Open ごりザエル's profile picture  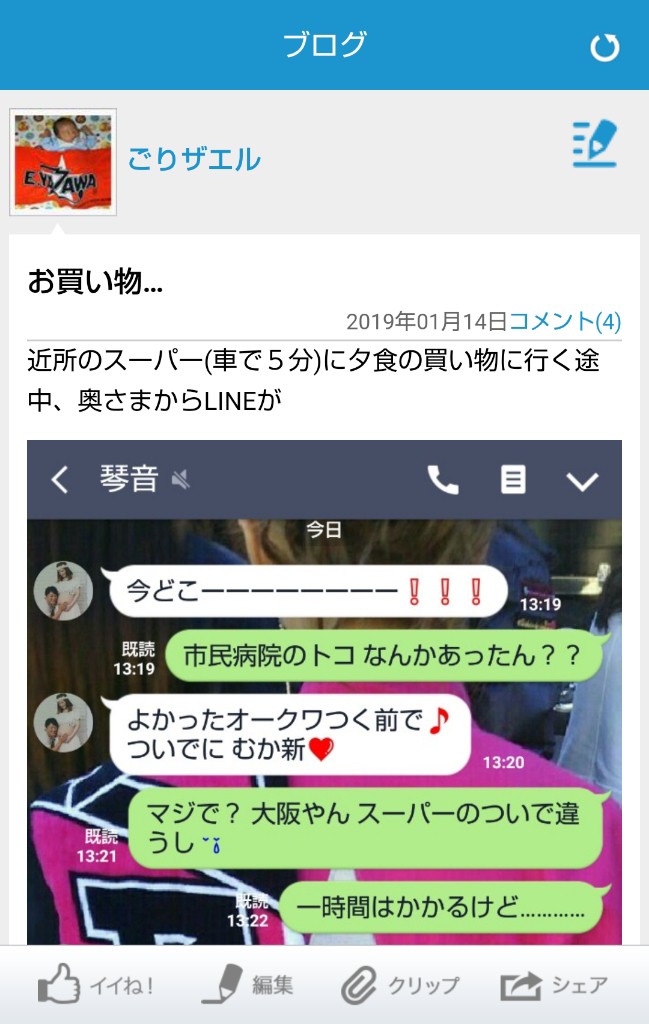click(x=63, y=161)
